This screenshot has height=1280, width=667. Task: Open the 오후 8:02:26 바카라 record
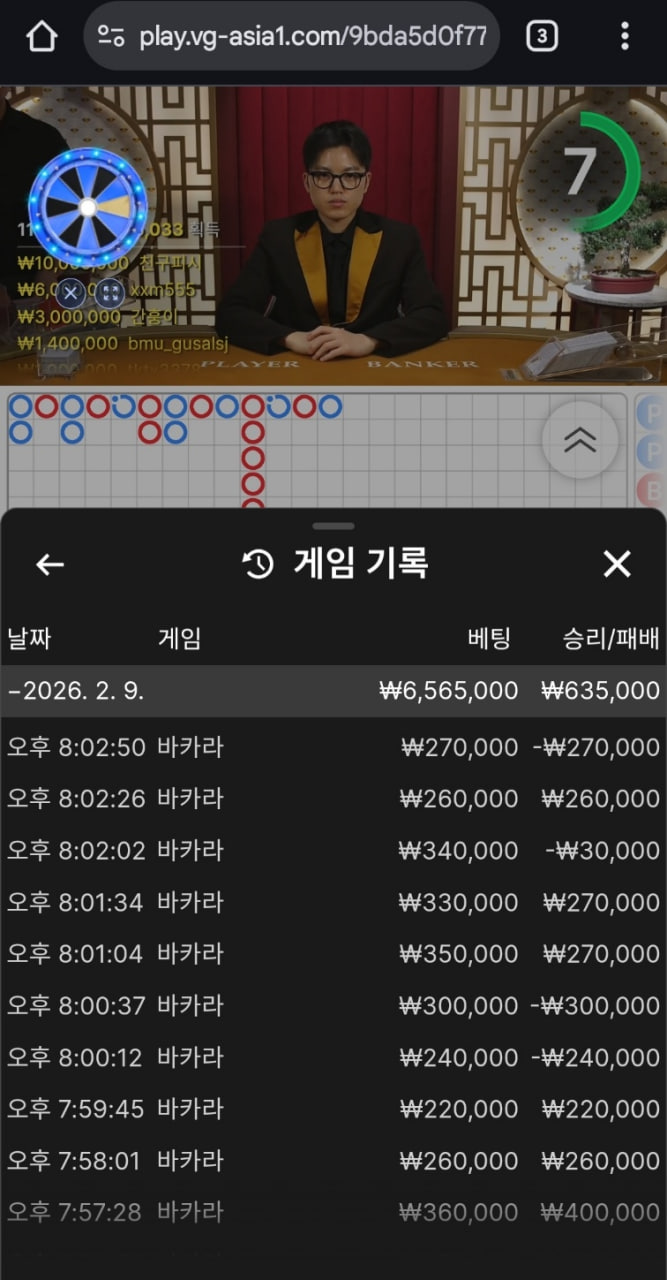coord(333,799)
